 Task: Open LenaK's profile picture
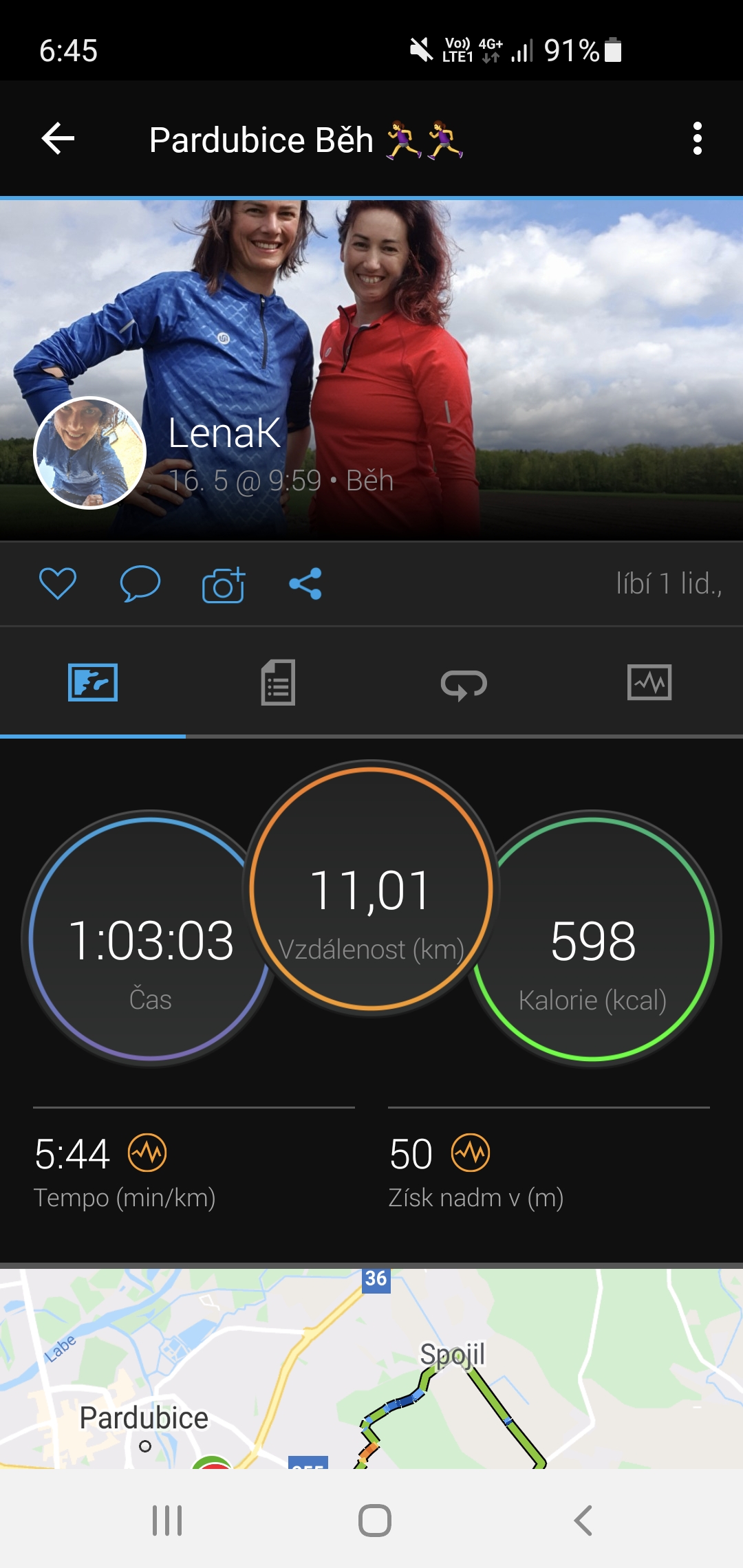pos(90,453)
